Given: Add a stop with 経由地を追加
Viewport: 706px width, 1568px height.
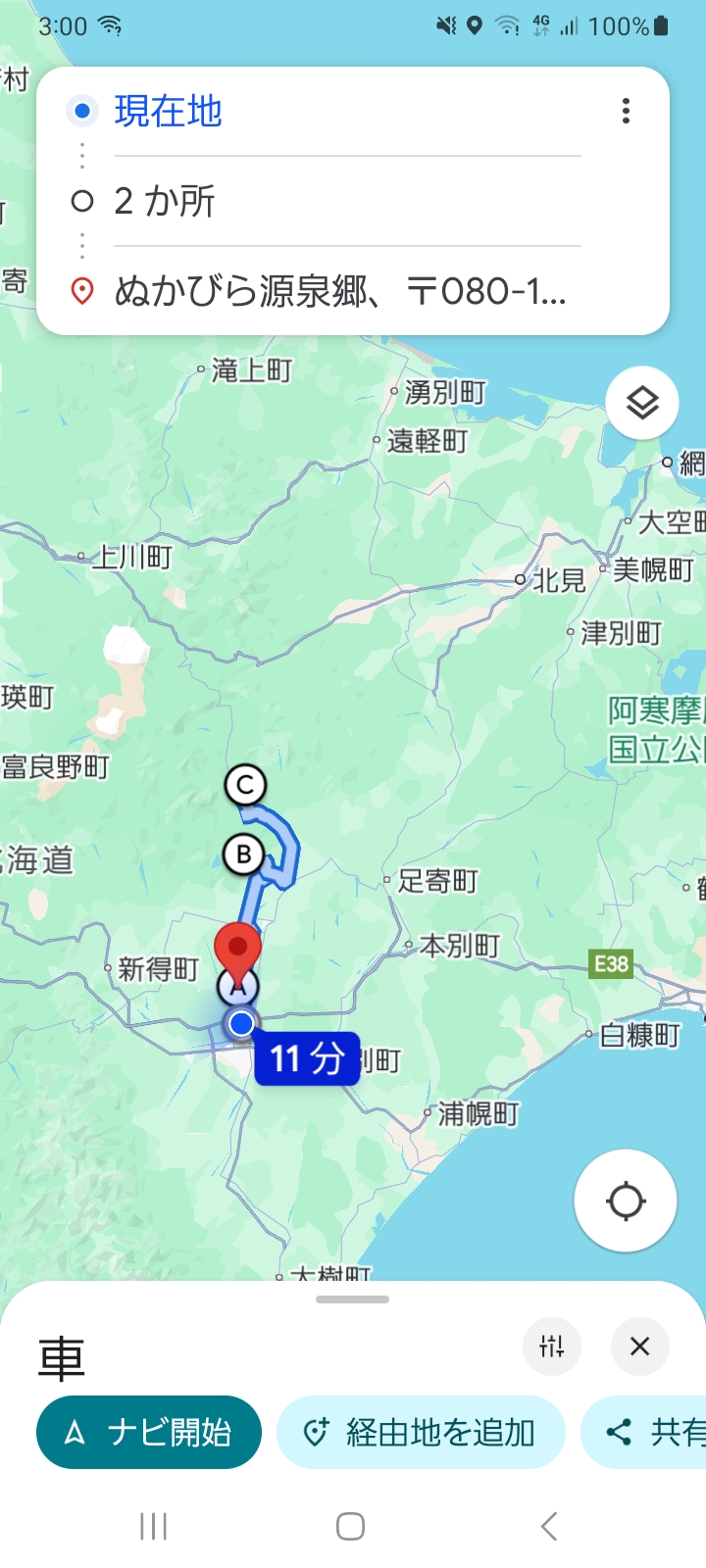Looking at the screenshot, I should 422,1433.
